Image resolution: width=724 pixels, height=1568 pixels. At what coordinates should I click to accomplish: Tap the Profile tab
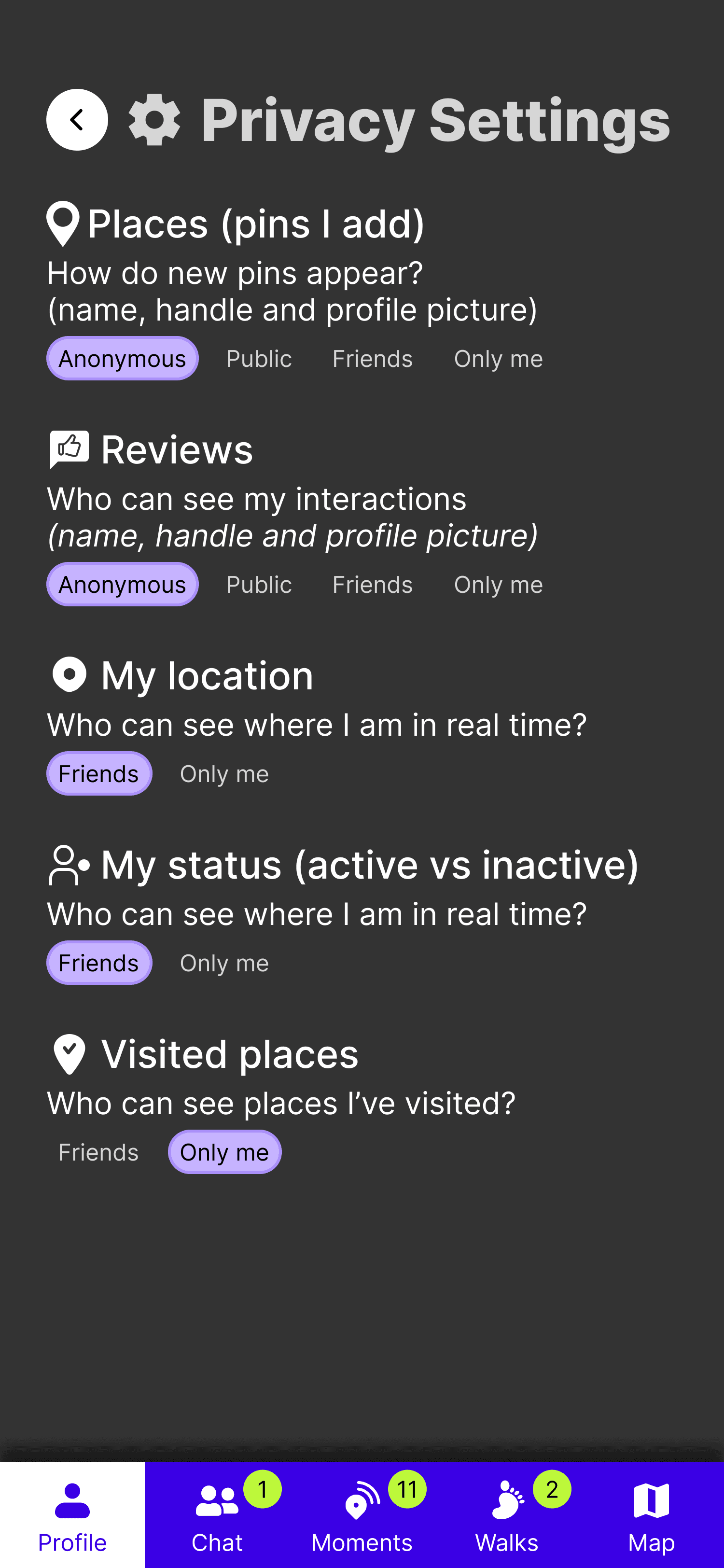click(x=72, y=1515)
